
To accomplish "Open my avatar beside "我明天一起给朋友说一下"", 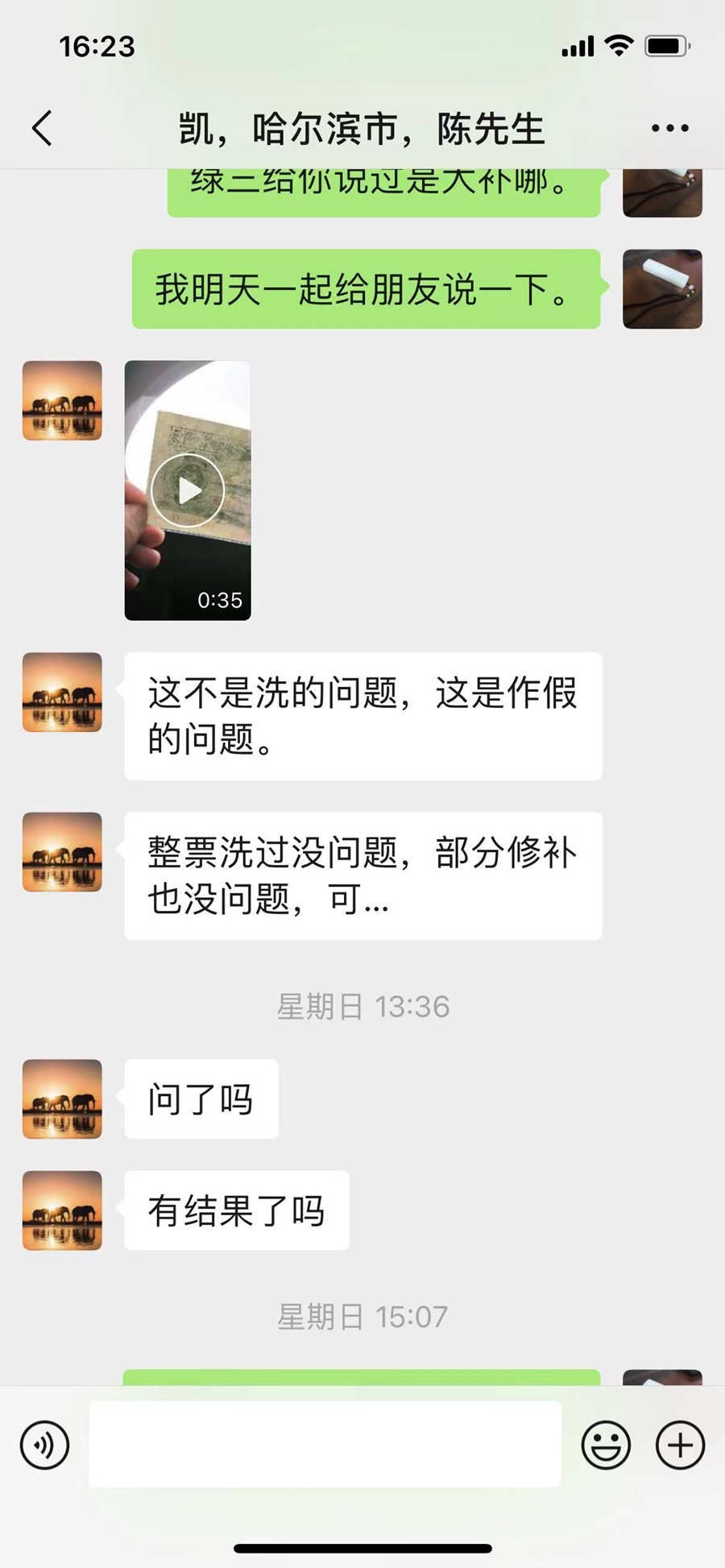I will pos(662,289).
